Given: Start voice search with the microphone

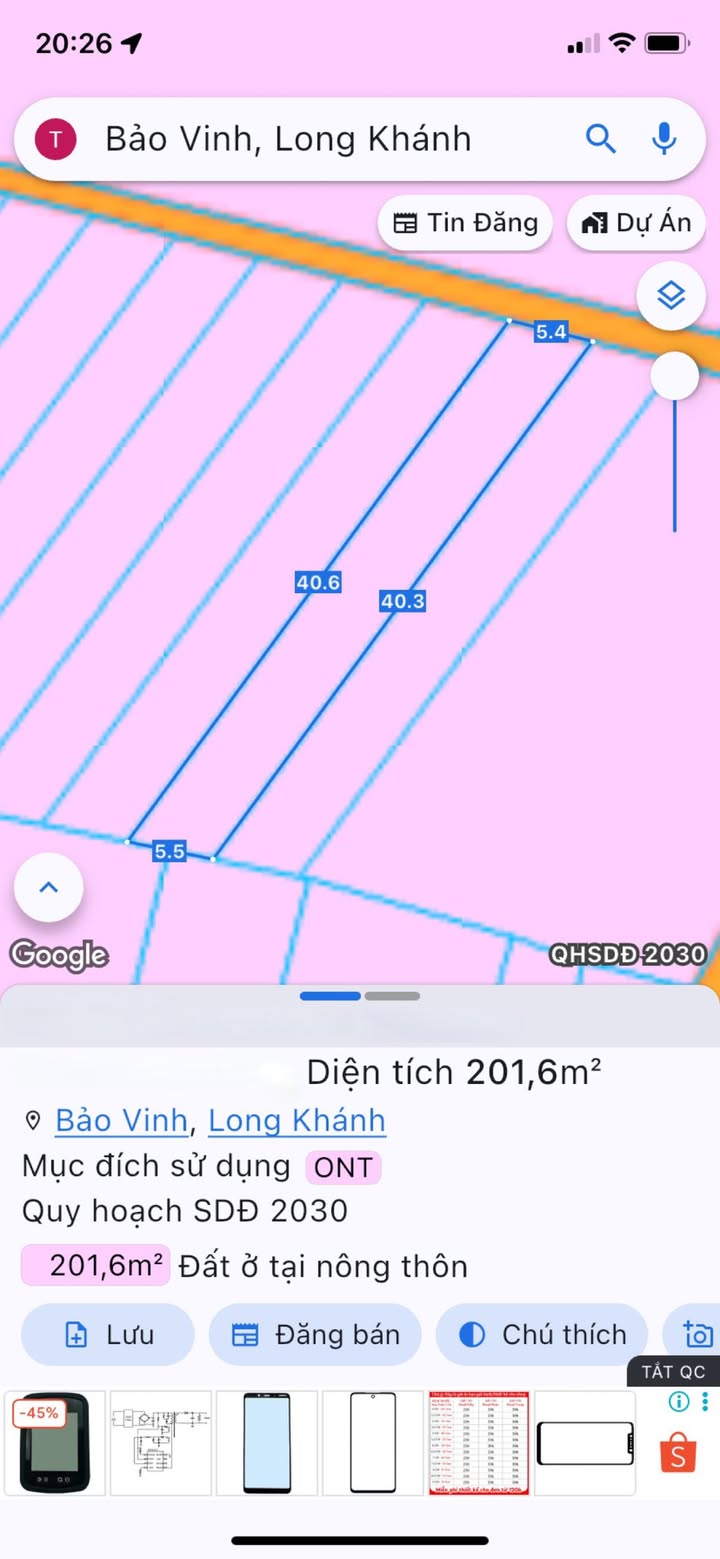Looking at the screenshot, I should pyautogui.click(x=664, y=139).
